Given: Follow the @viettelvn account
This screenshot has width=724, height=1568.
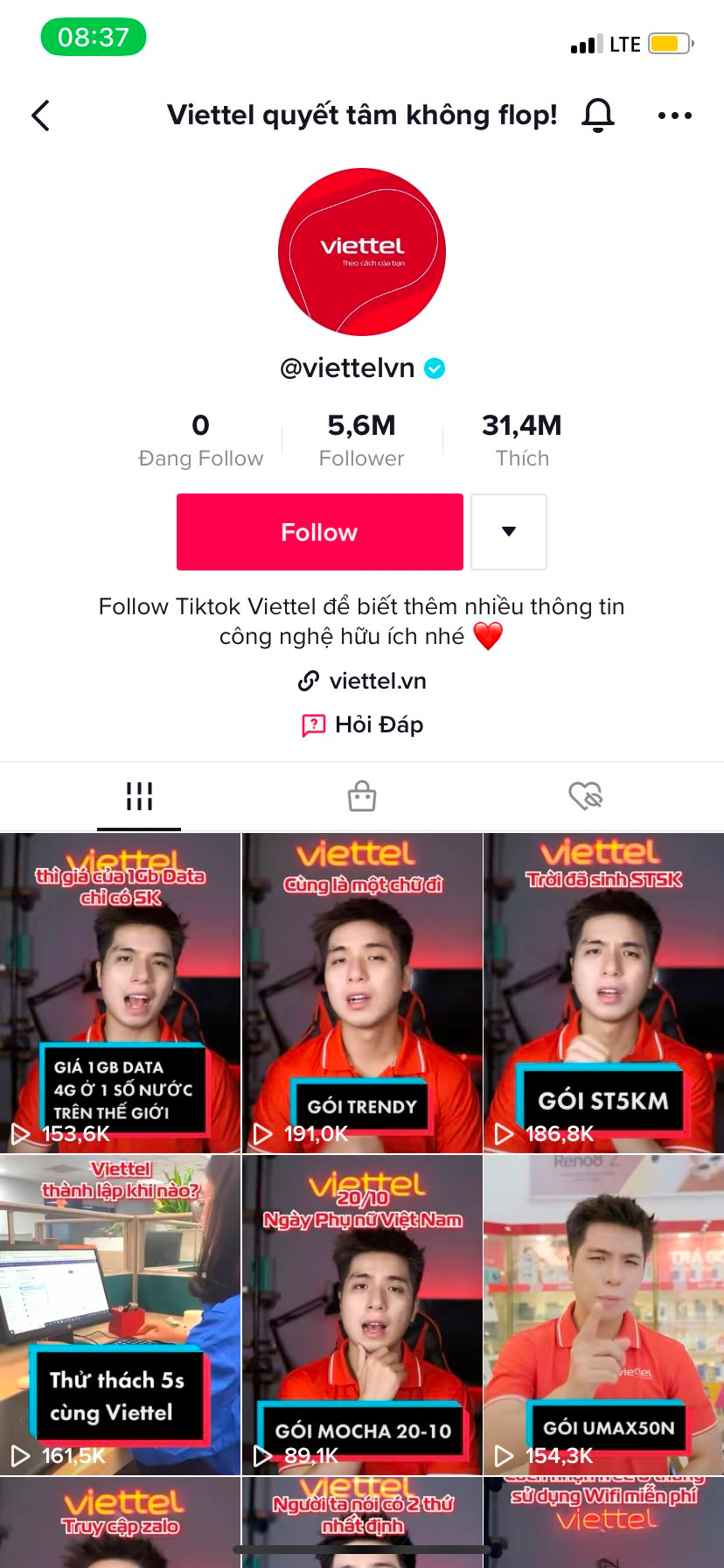Looking at the screenshot, I should point(319,532).
